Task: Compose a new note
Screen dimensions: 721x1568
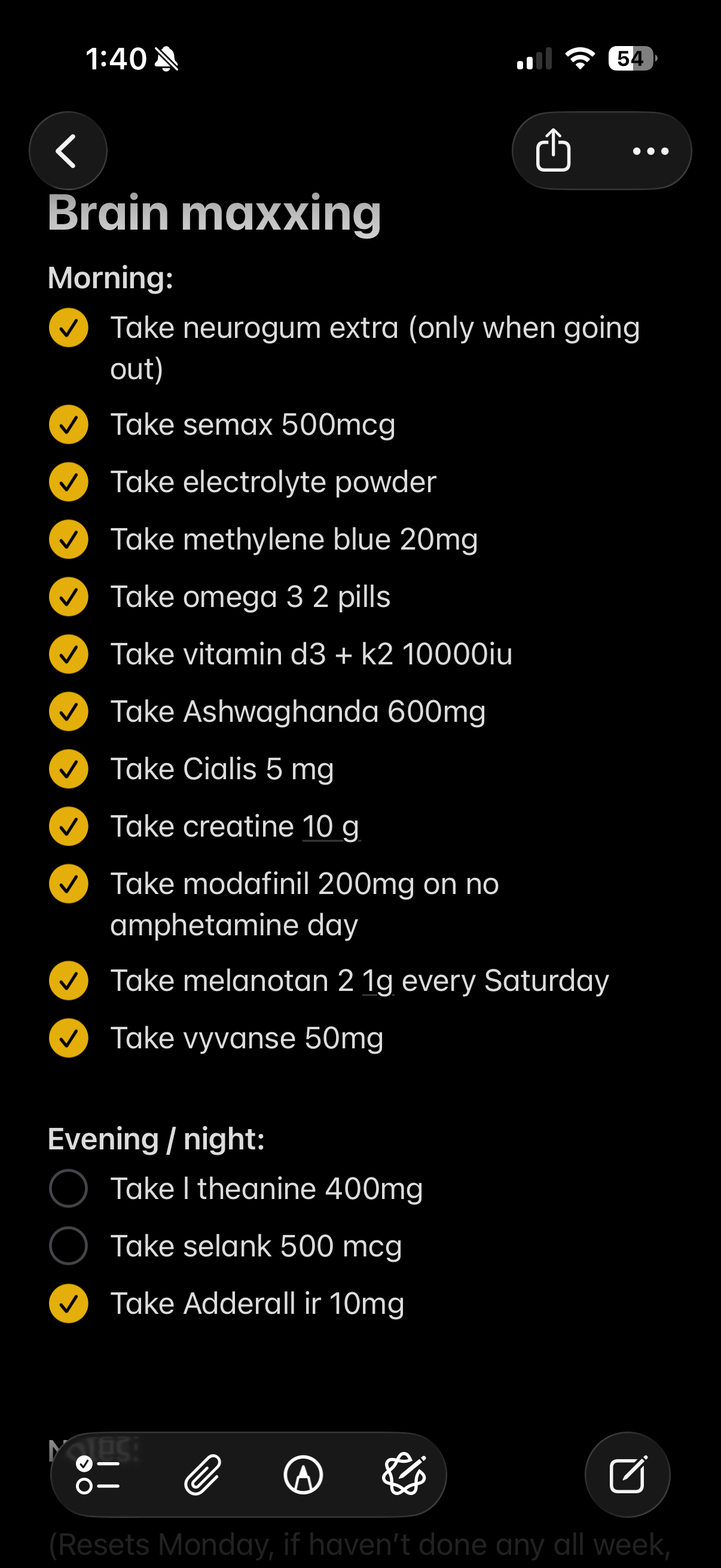Action: point(627,1475)
